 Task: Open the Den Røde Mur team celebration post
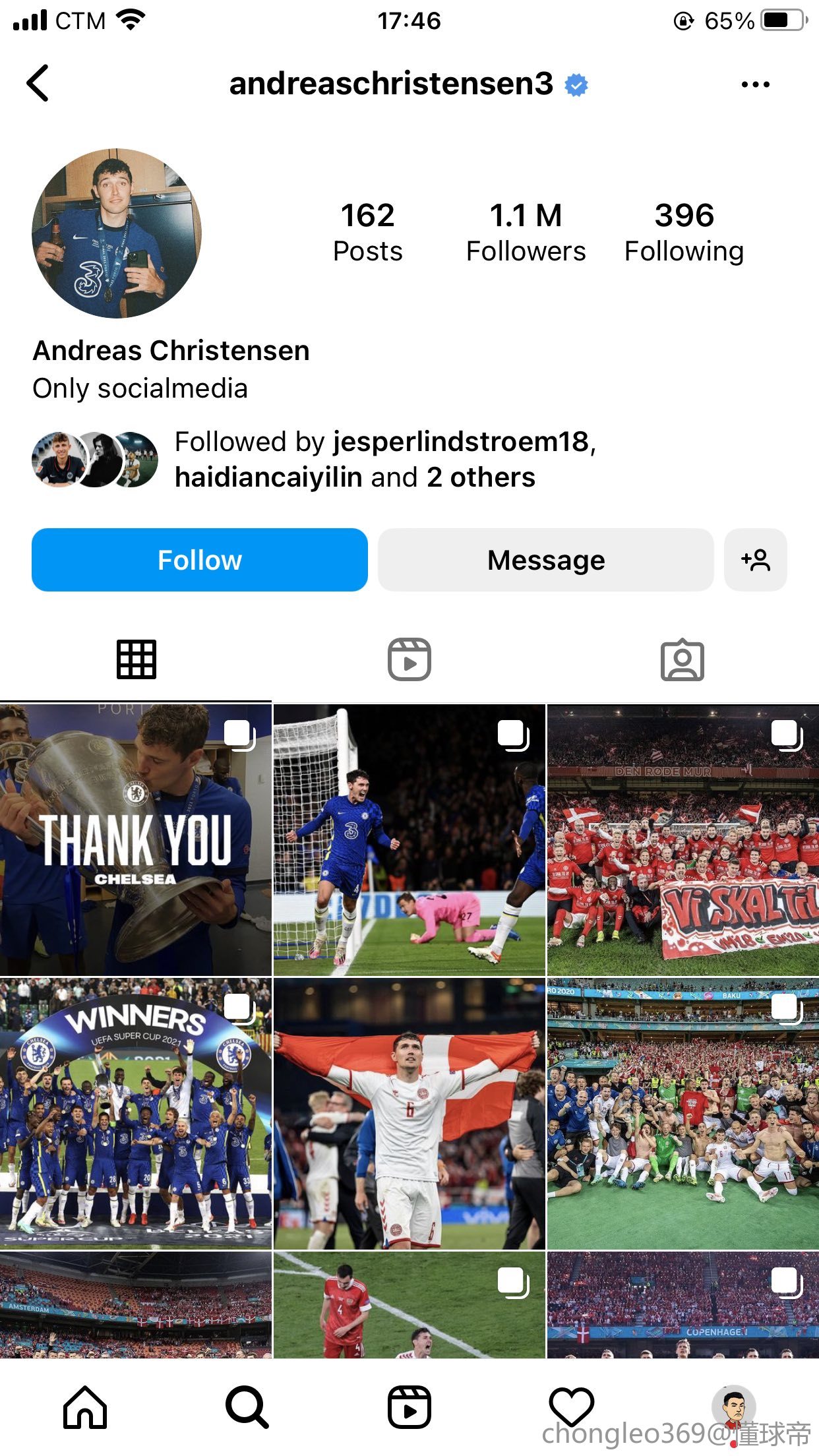coord(682,839)
